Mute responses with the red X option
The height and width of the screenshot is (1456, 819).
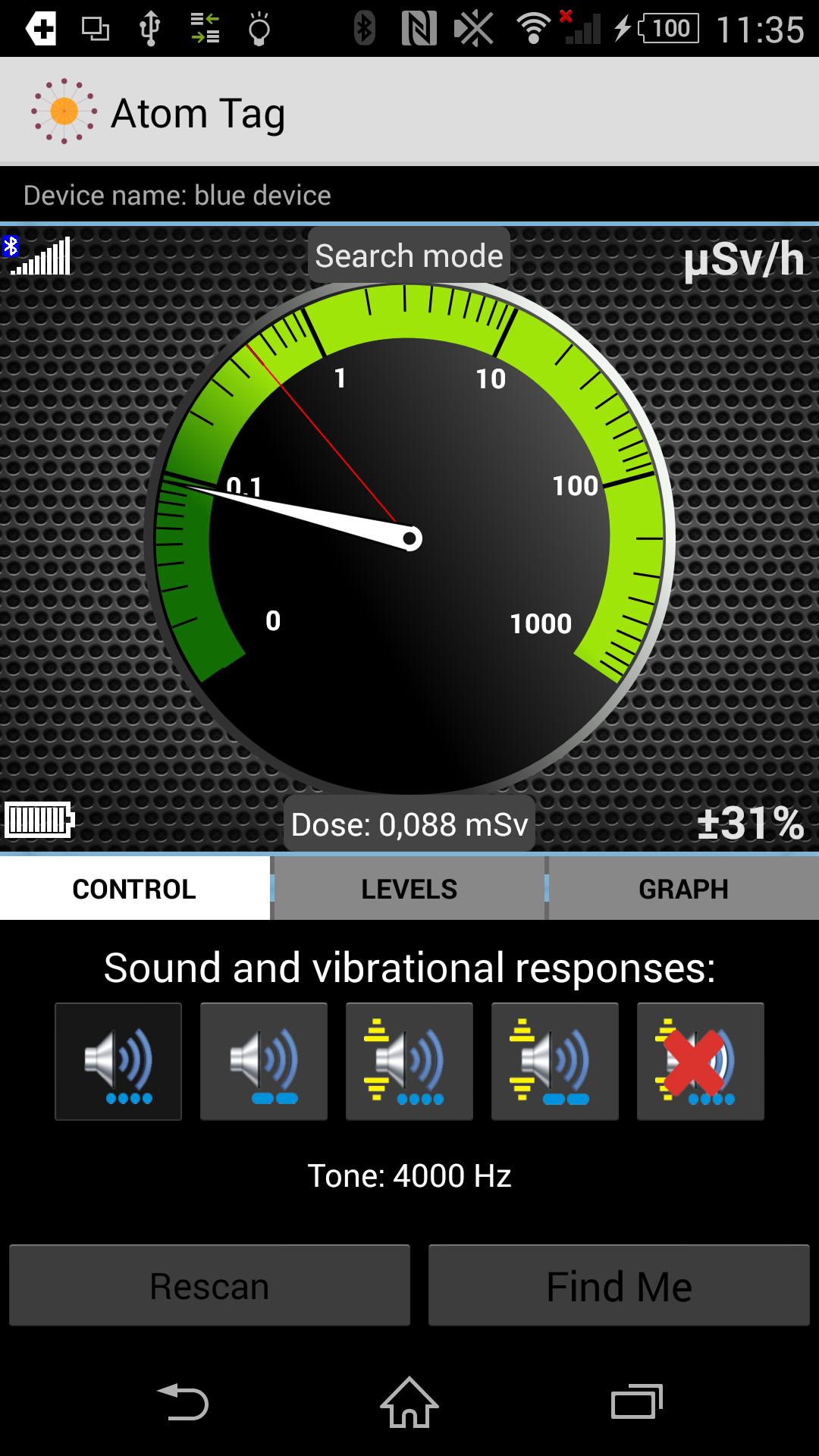click(701, 1062)
